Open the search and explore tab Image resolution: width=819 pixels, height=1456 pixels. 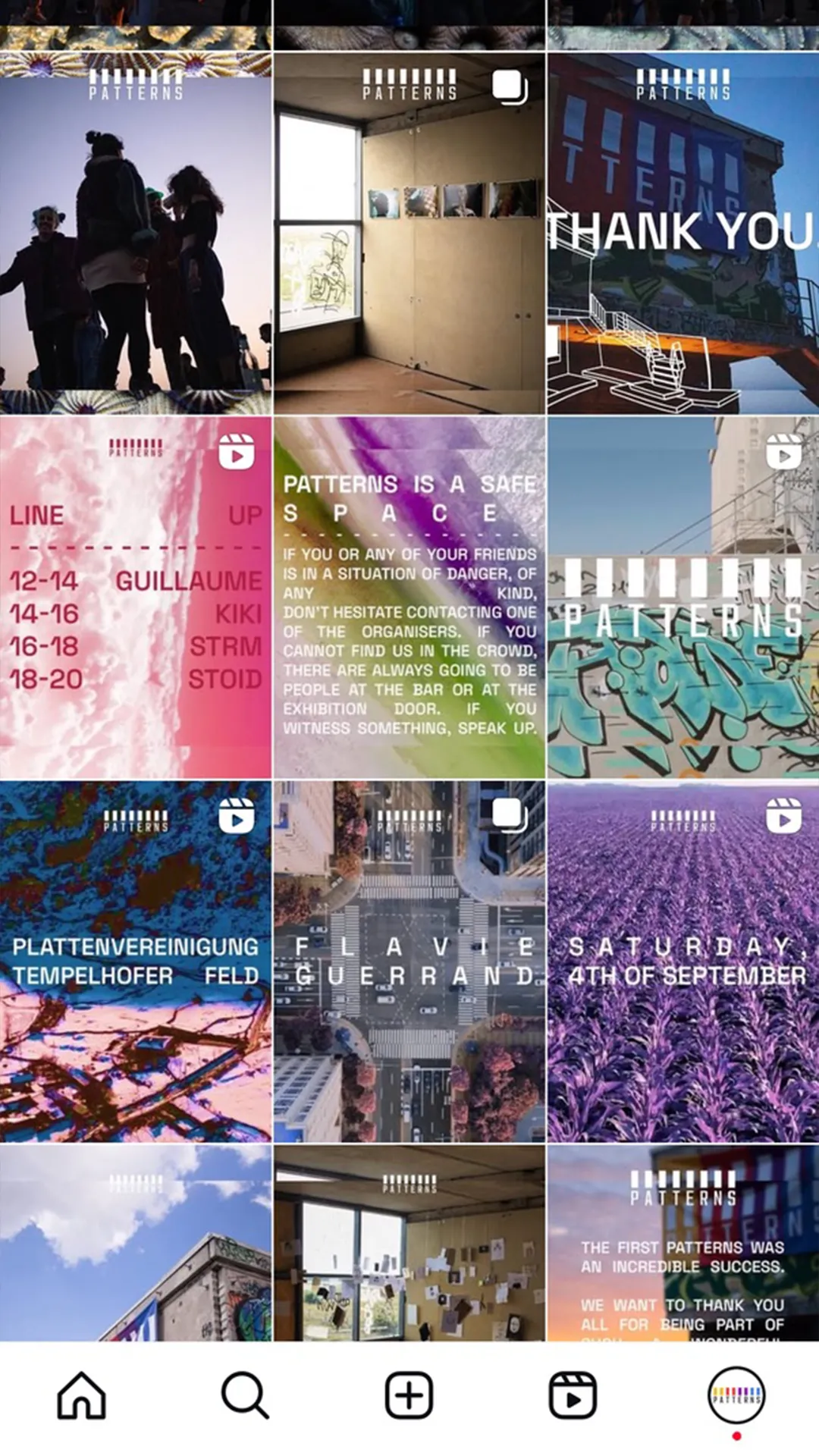245,1395
